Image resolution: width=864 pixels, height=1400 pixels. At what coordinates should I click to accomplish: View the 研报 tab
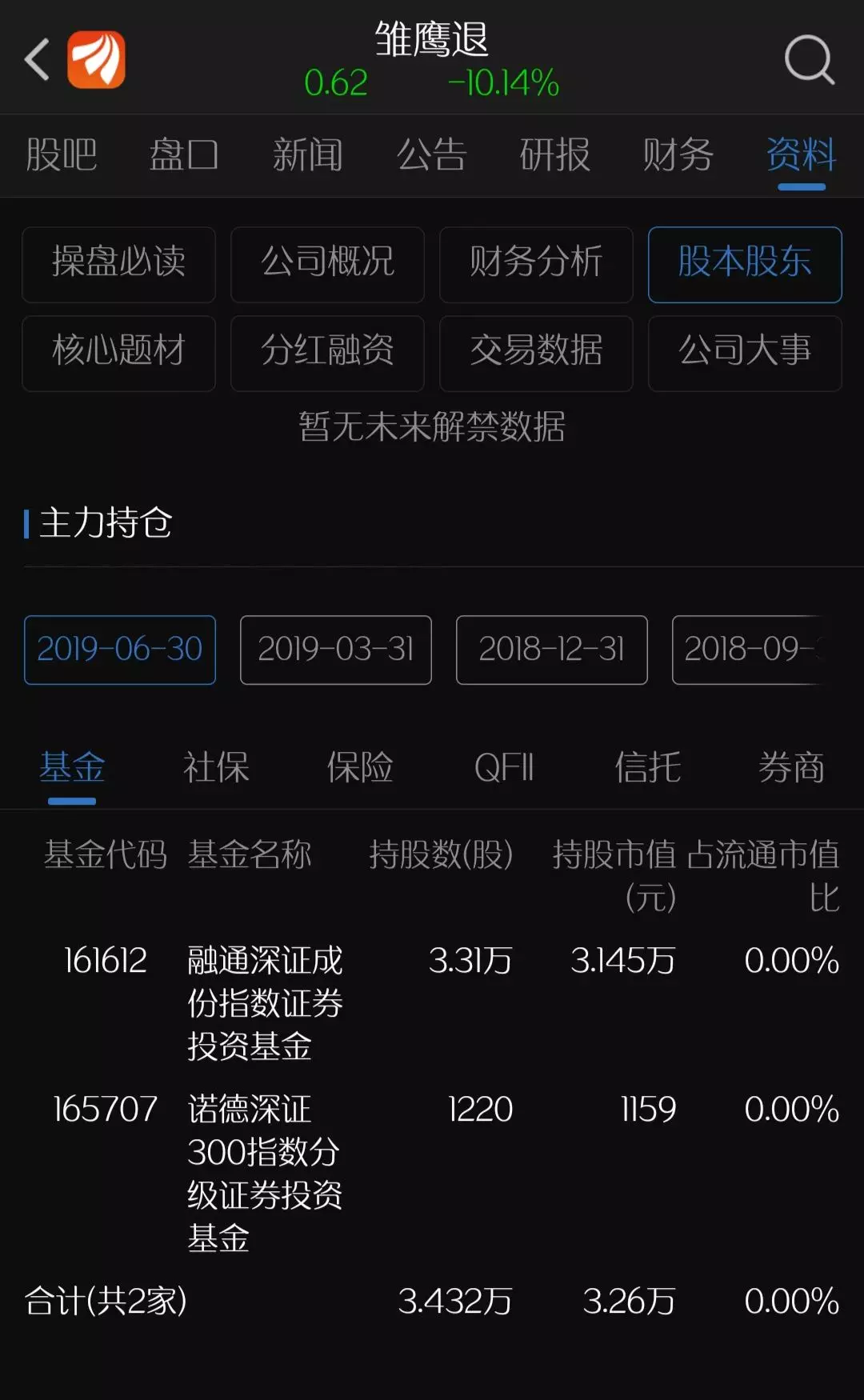pyautogui.click(x=555, y=154)
